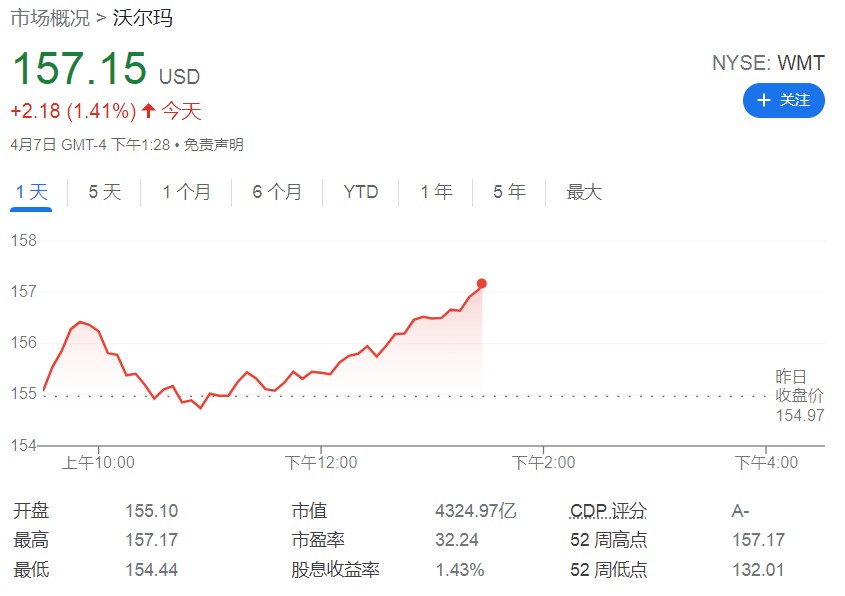Follow Walmart stock with 关注 button

[783, 100]
